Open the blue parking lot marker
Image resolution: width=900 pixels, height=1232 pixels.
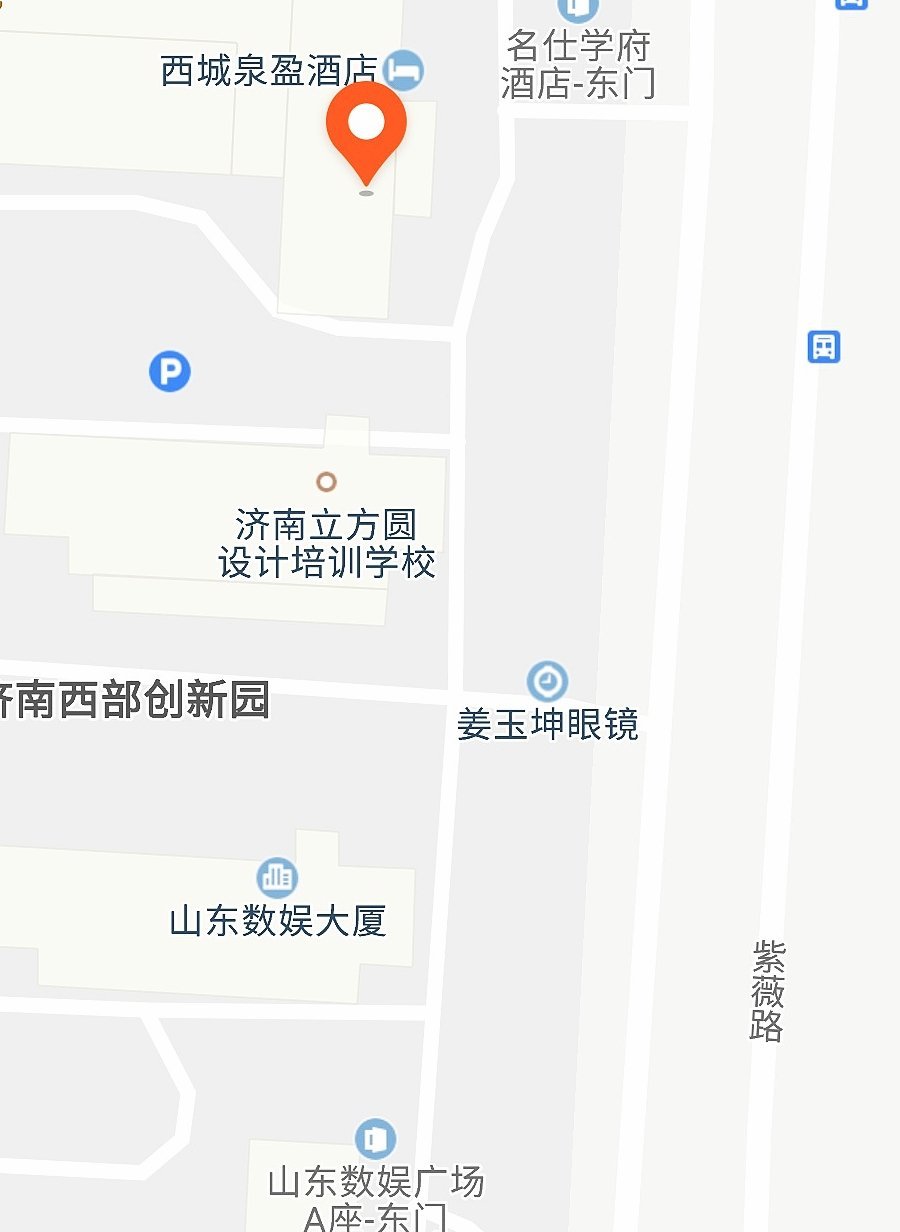[170, 372]
